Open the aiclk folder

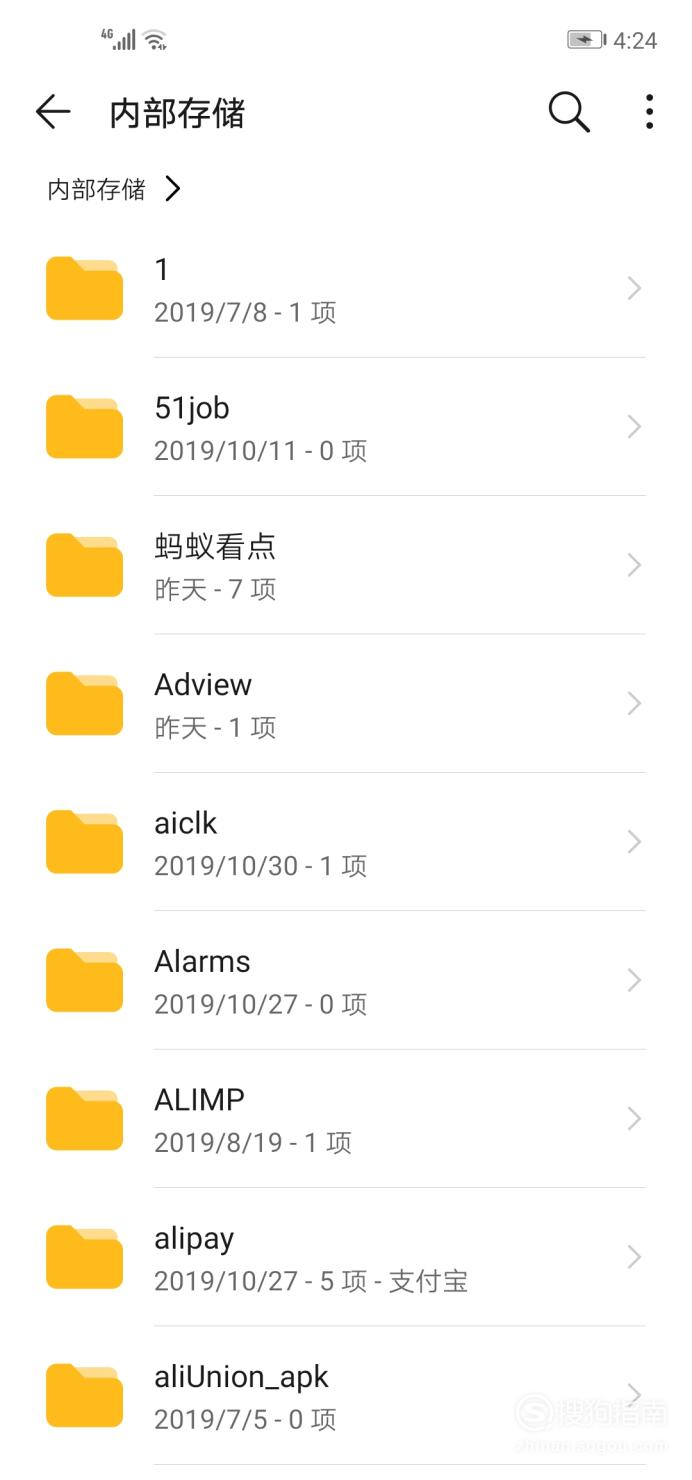coord(346,842)
